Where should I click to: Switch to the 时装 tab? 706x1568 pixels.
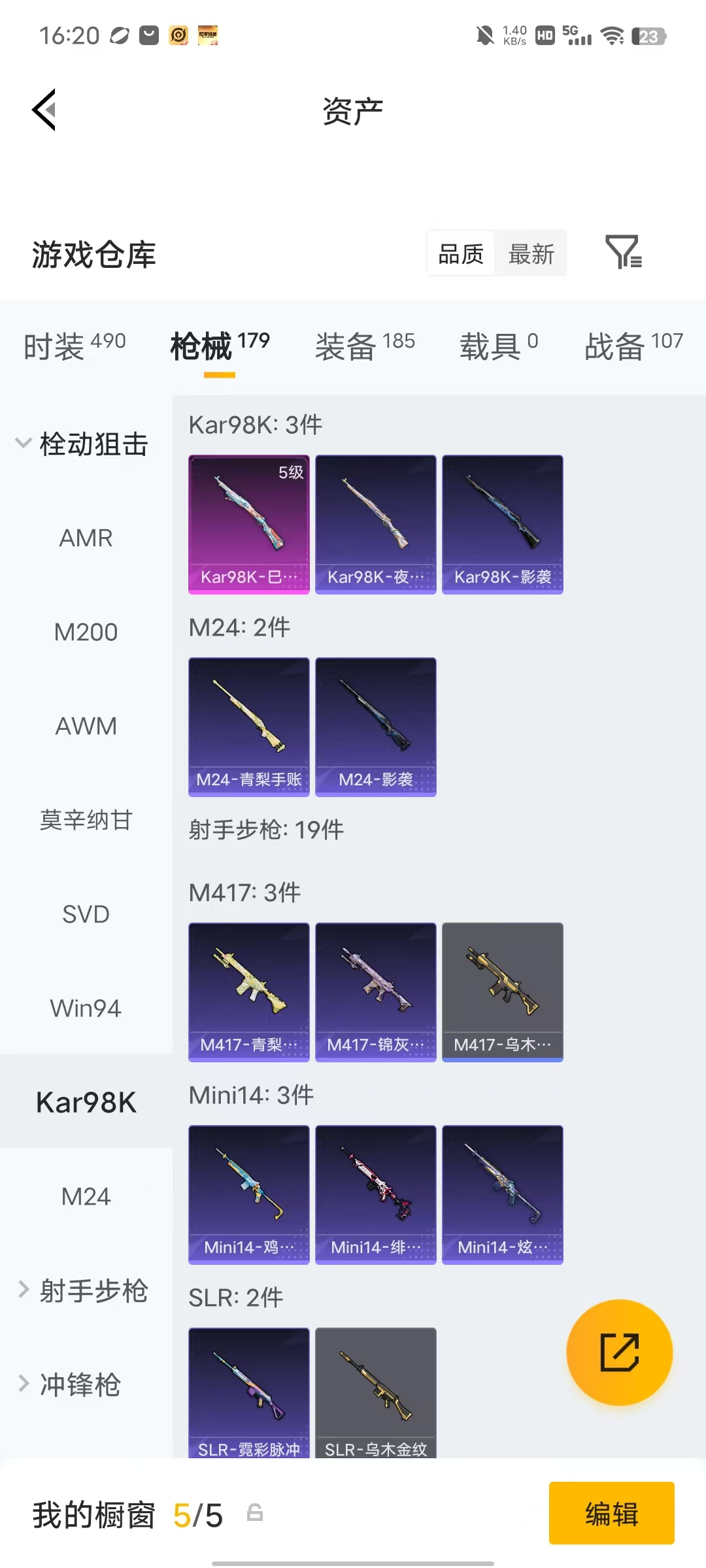click(x=75, y=346)
